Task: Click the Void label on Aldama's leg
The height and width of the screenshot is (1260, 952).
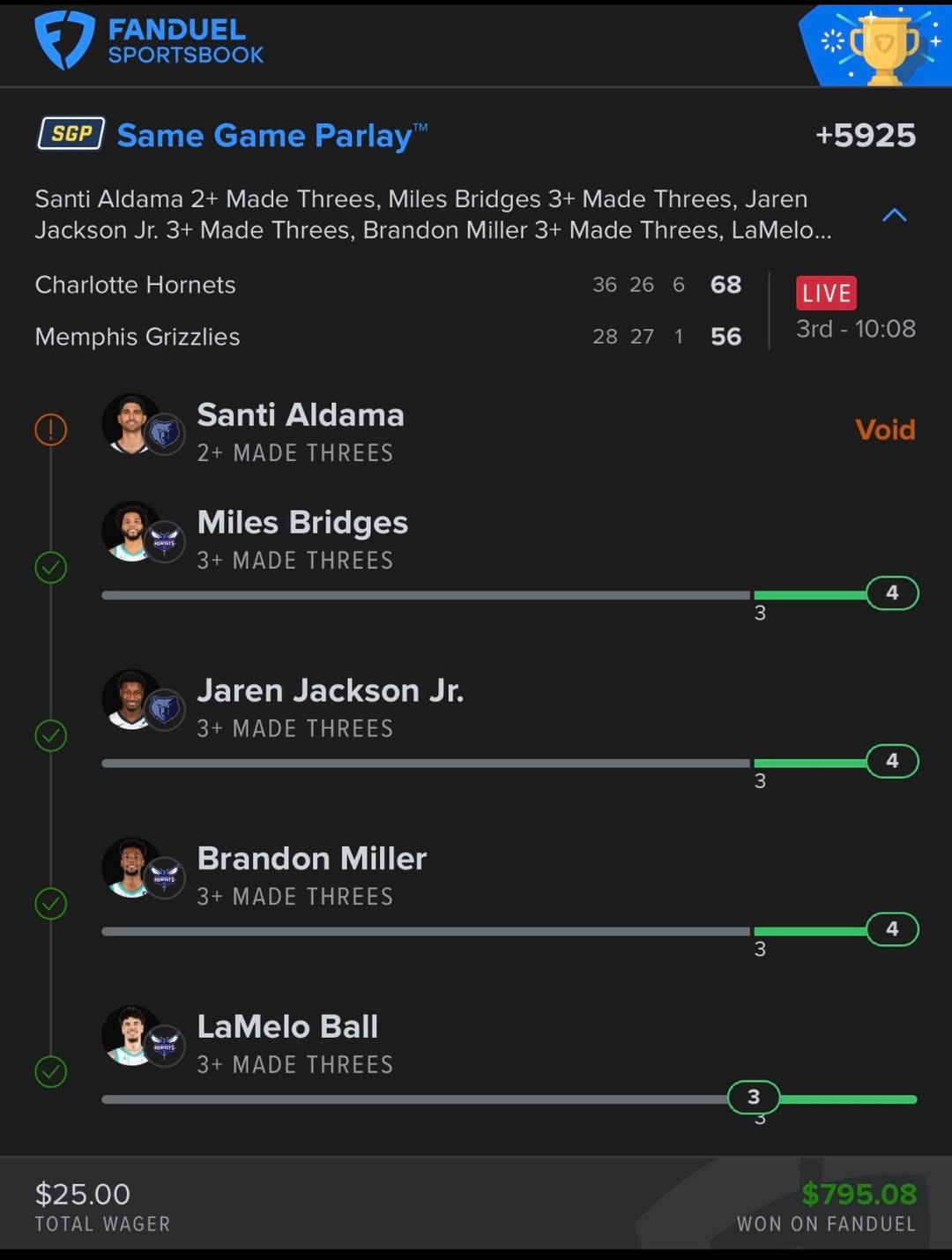Action: [x=886, y=429]
